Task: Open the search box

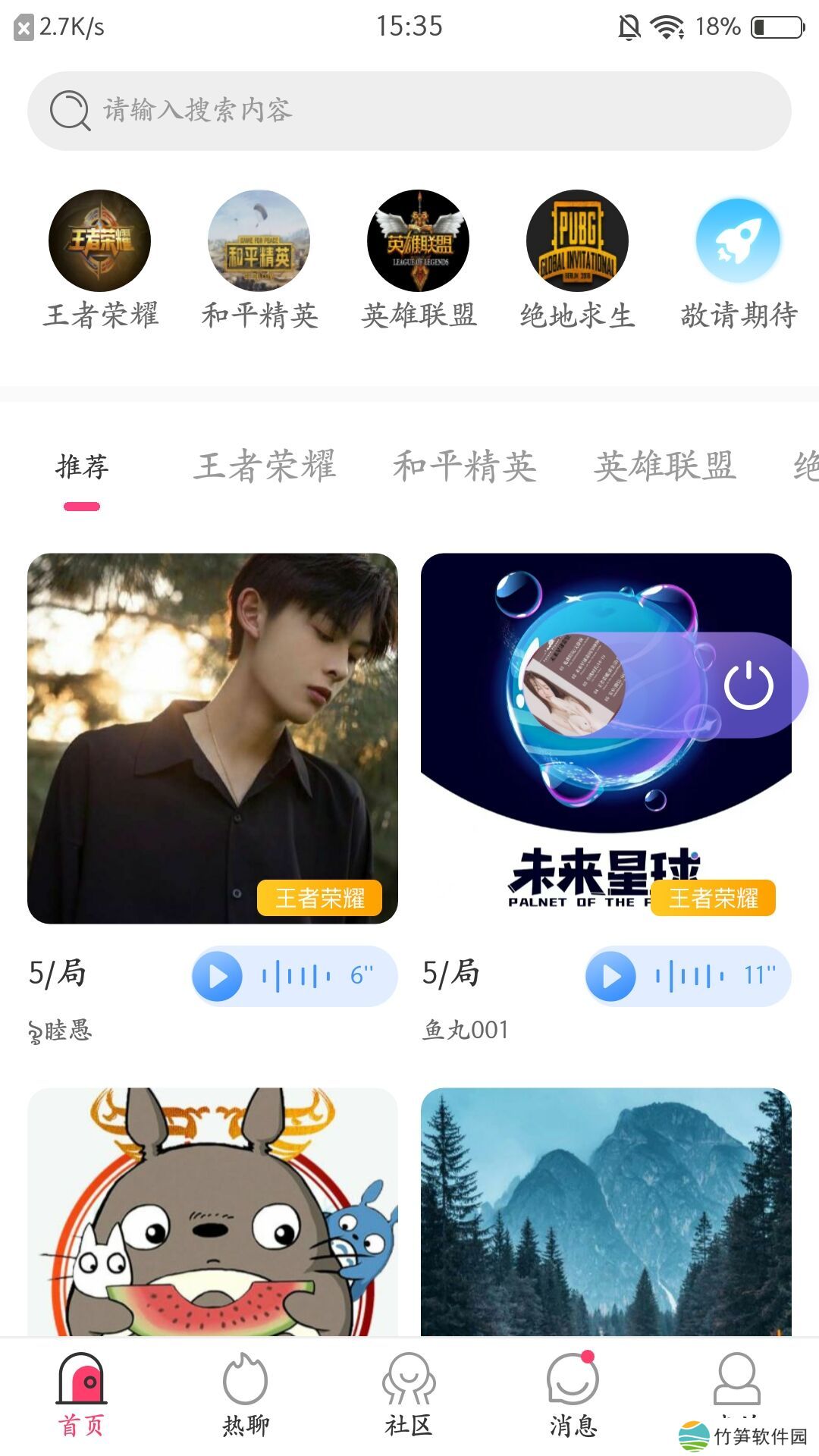Action: pyautogui.click(x=409, y=111)
